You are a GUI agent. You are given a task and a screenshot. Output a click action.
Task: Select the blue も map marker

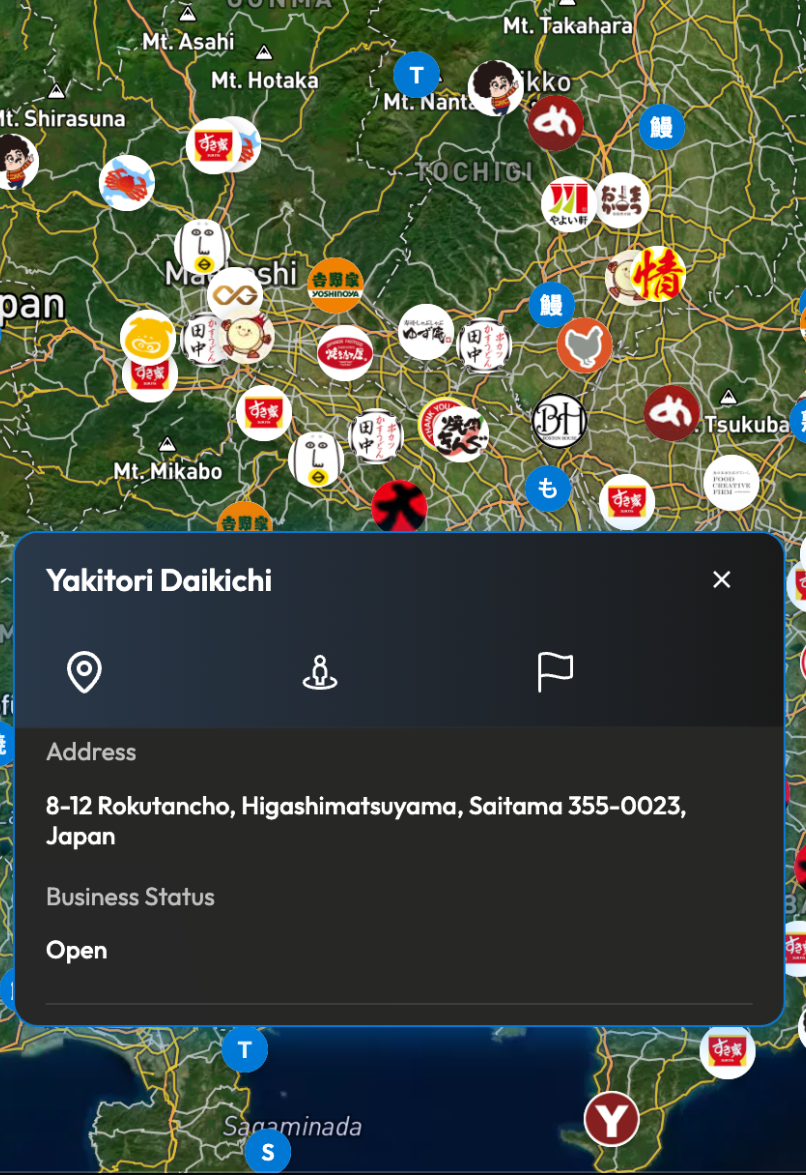click(x=548, y=489)
